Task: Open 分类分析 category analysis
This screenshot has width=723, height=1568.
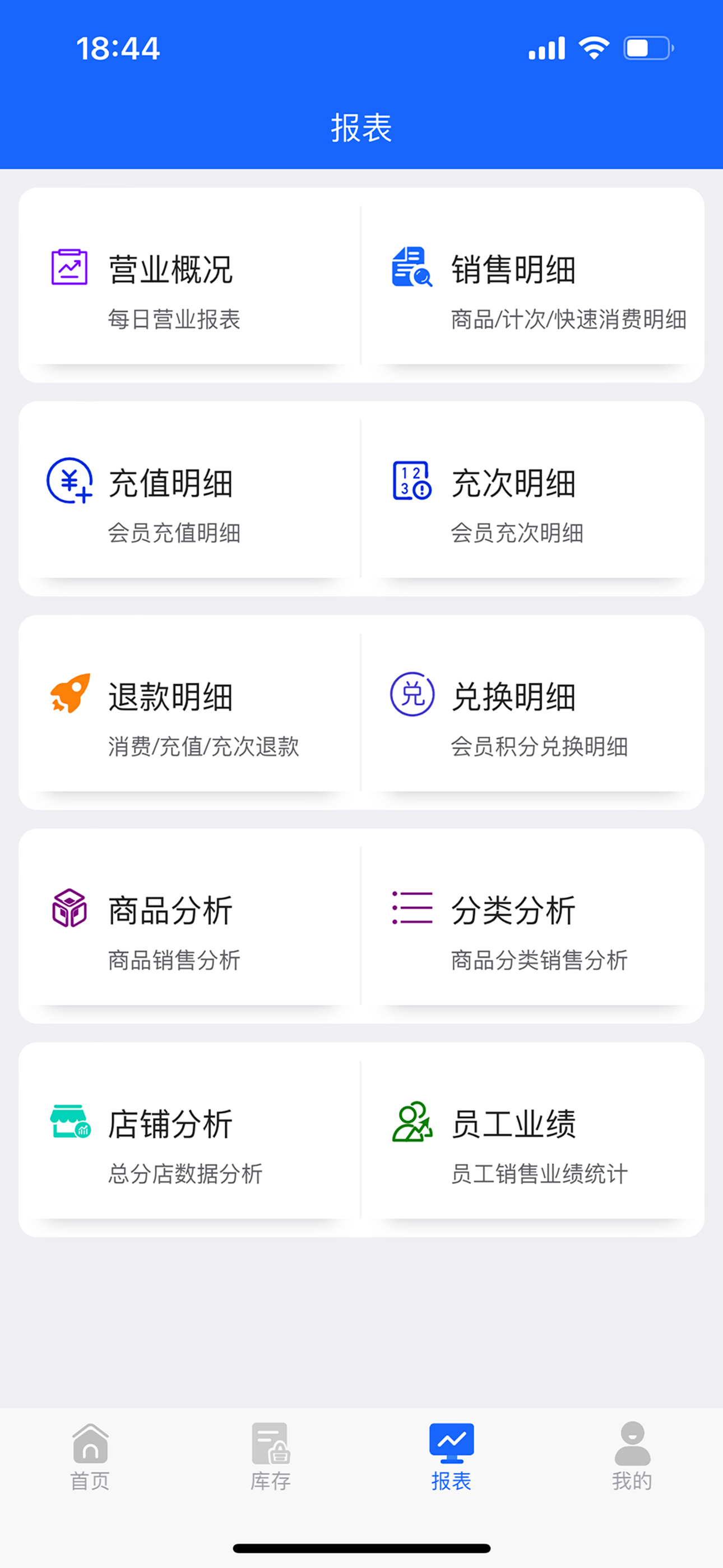Action: [533, 926]
